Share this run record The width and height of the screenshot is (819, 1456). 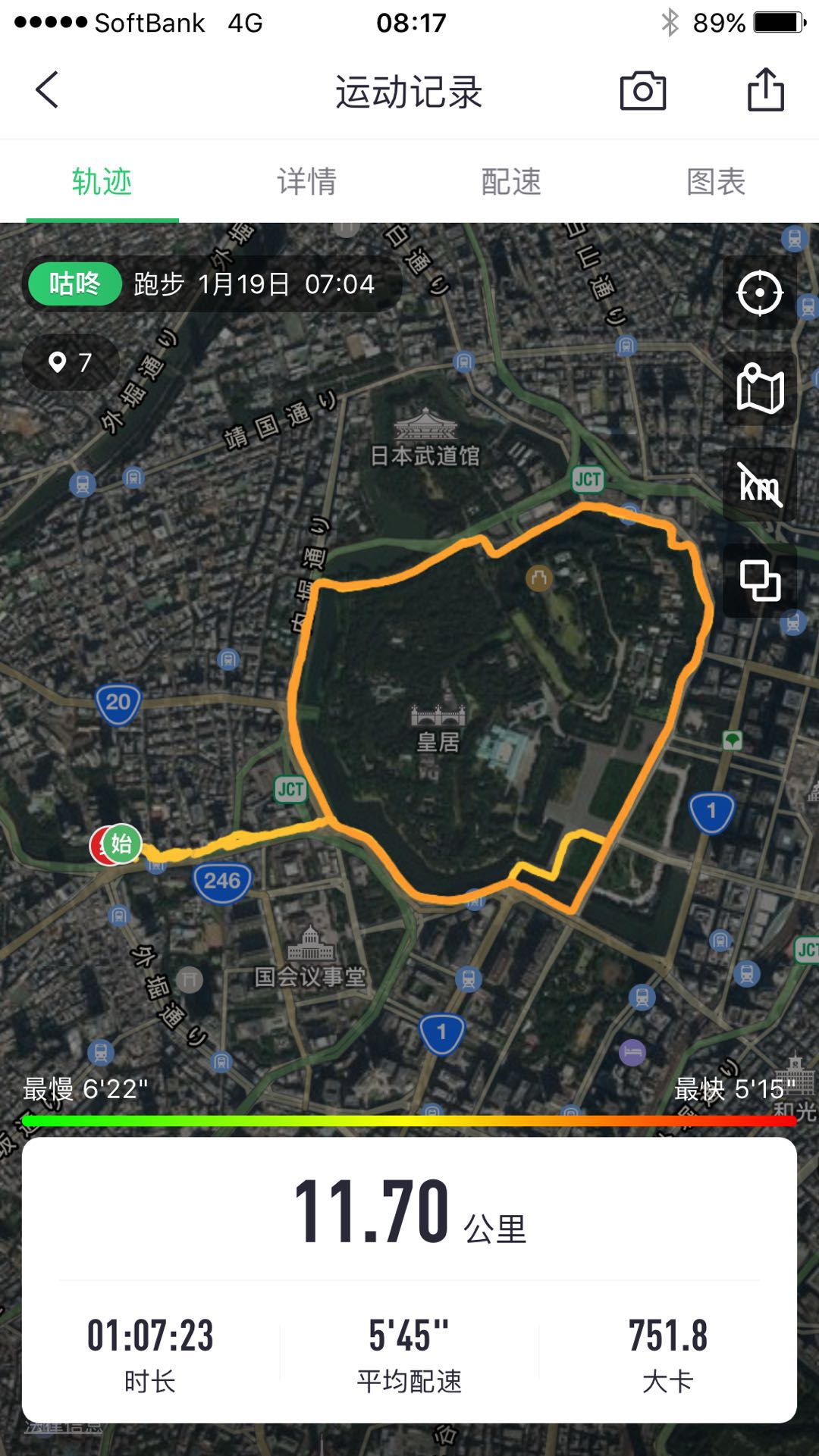765,90
